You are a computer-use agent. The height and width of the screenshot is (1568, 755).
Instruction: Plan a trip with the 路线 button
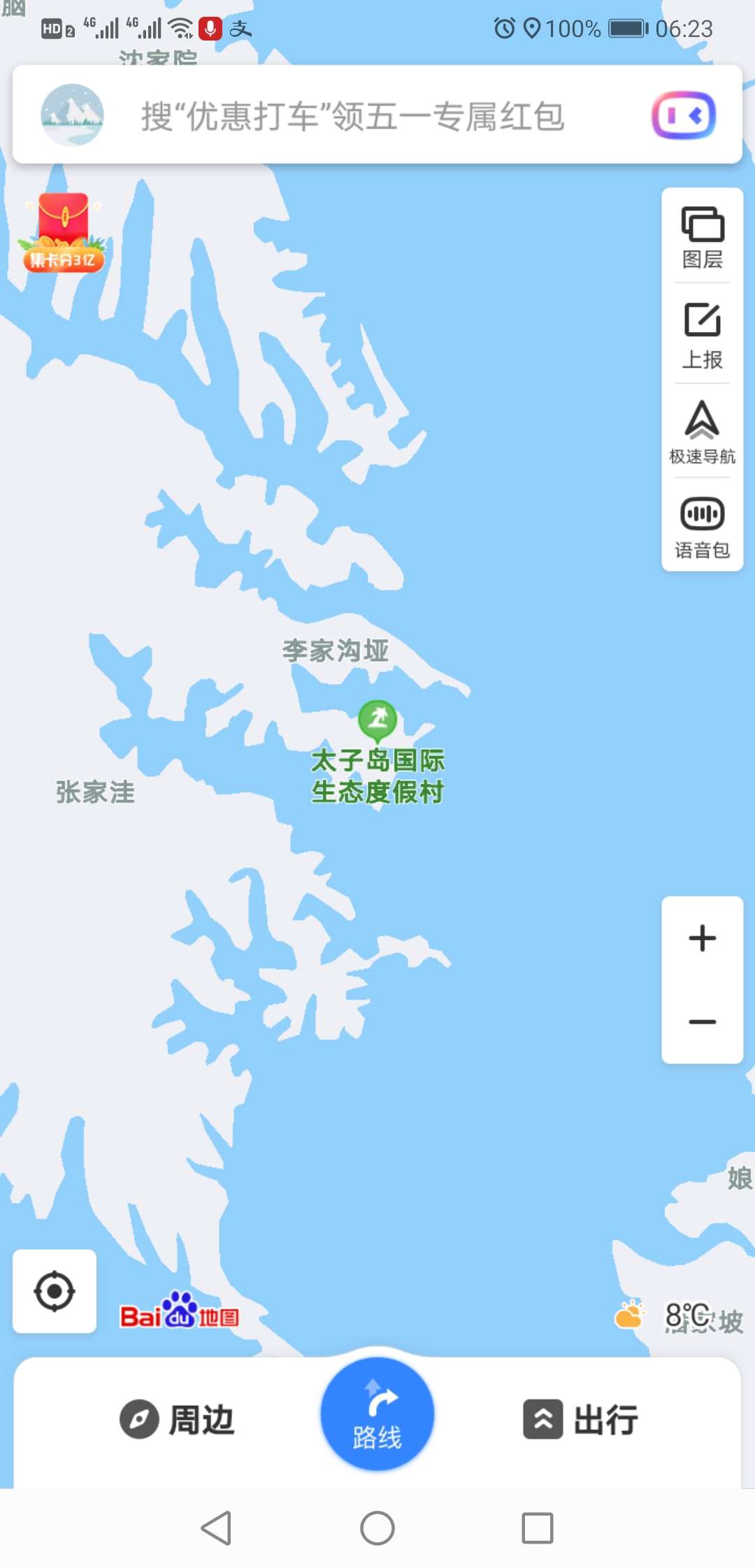[x=377, y=1414]
